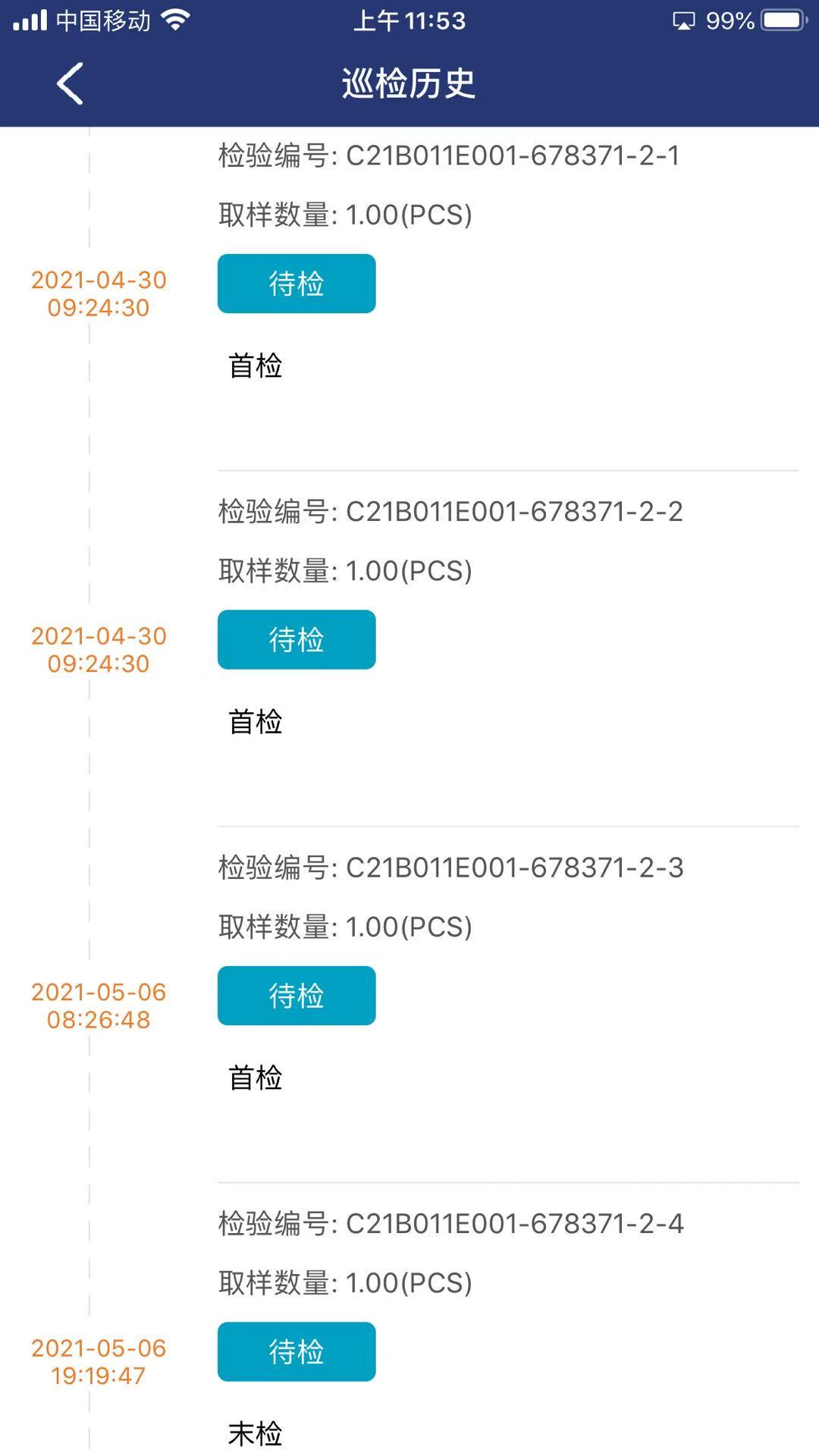This screenshot has width=819, height=1456.
Task: Tap 待检 button for C21B011E001-678371-2-4
Action: pos(297,1351)
